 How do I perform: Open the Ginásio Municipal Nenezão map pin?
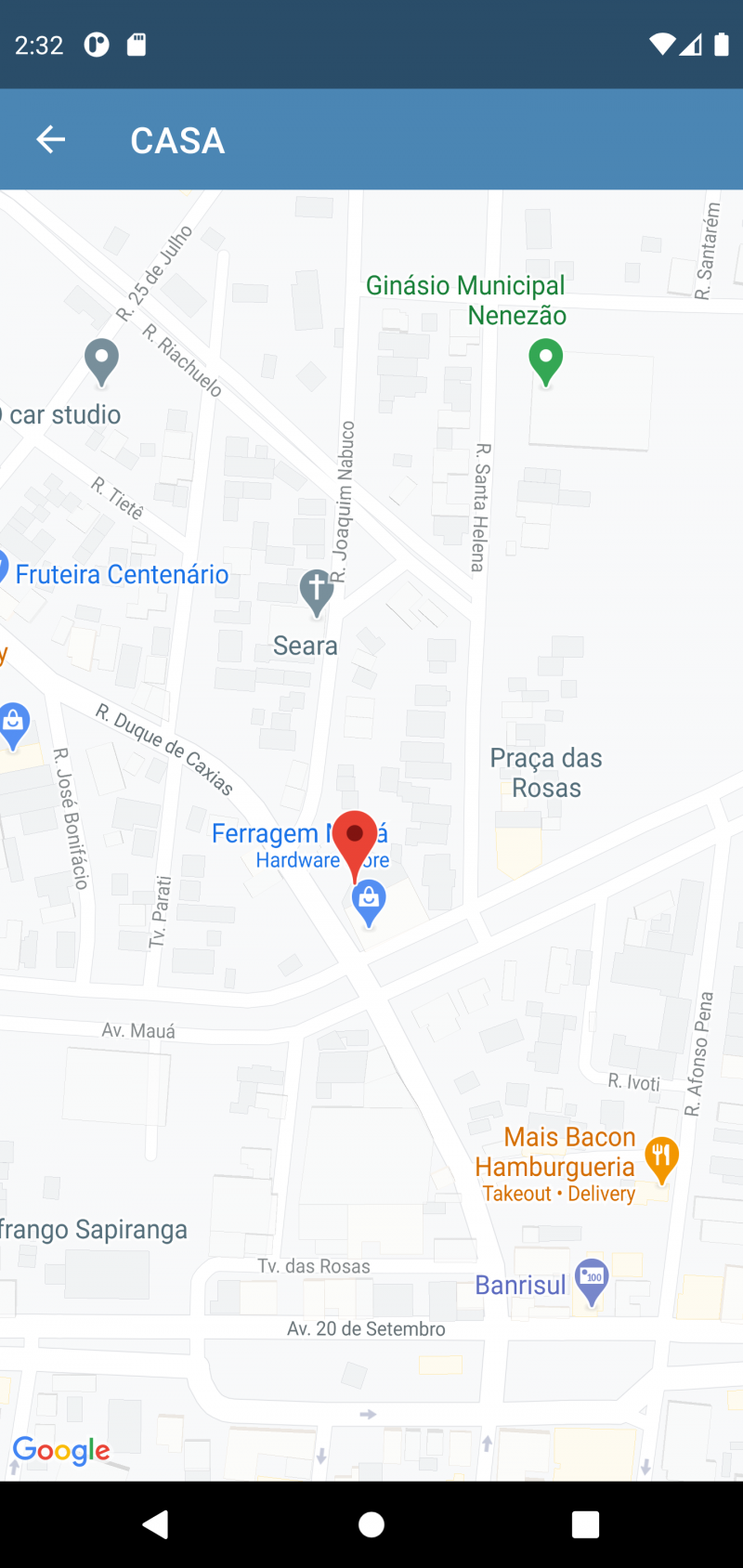pyautogui.click(x=546, y=360)
